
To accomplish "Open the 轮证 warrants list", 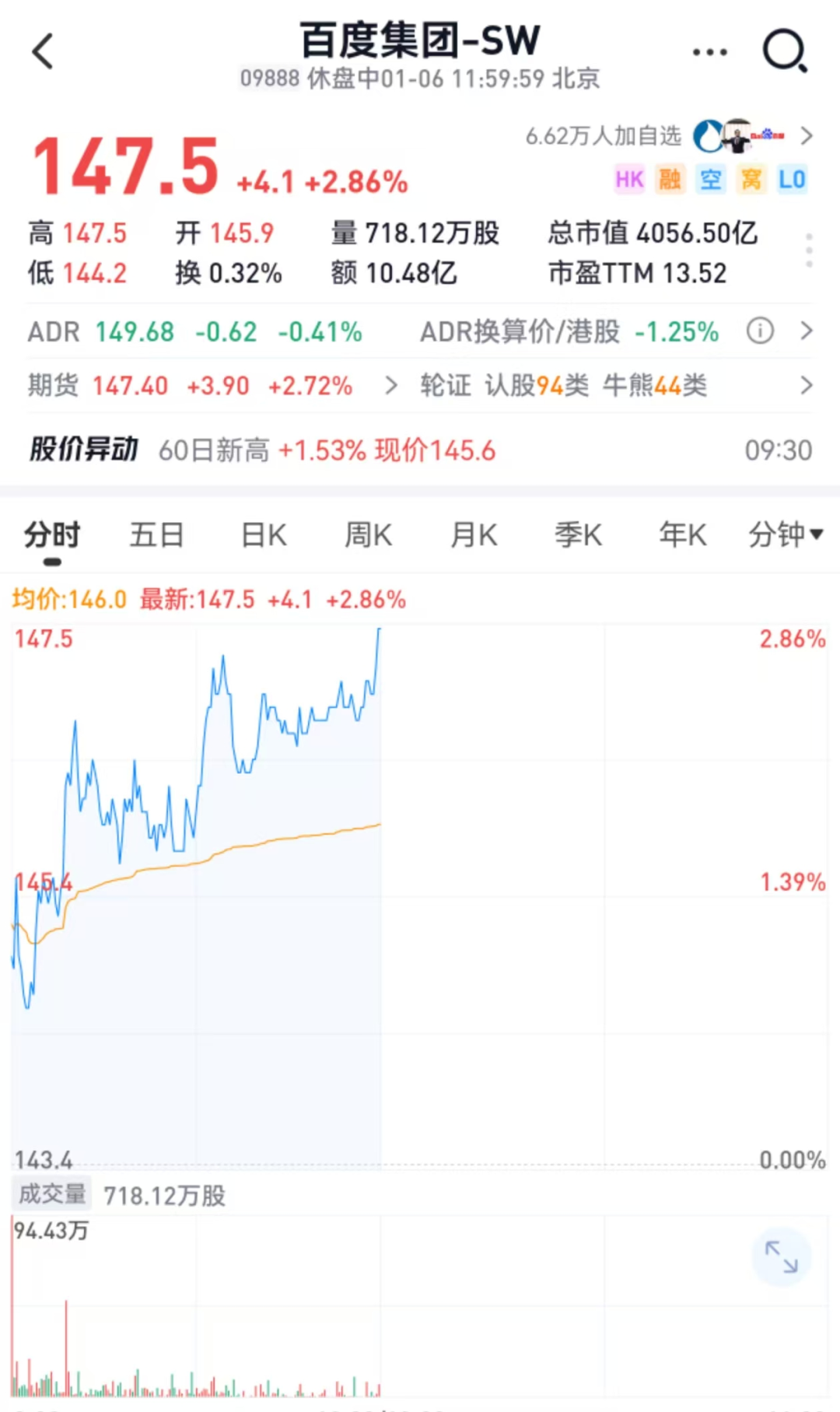I will (614, 386).
